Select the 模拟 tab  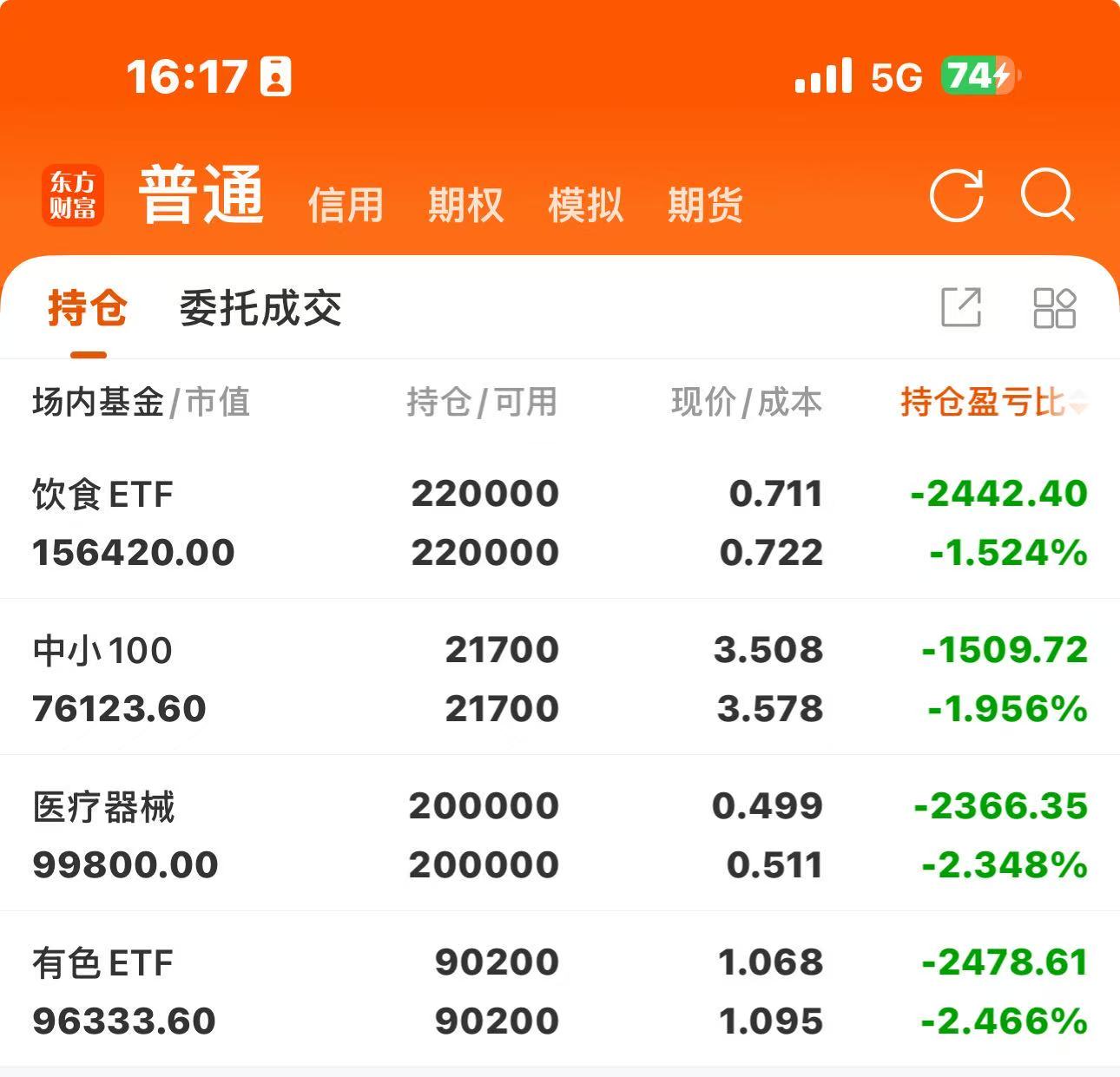coord(585,205)
